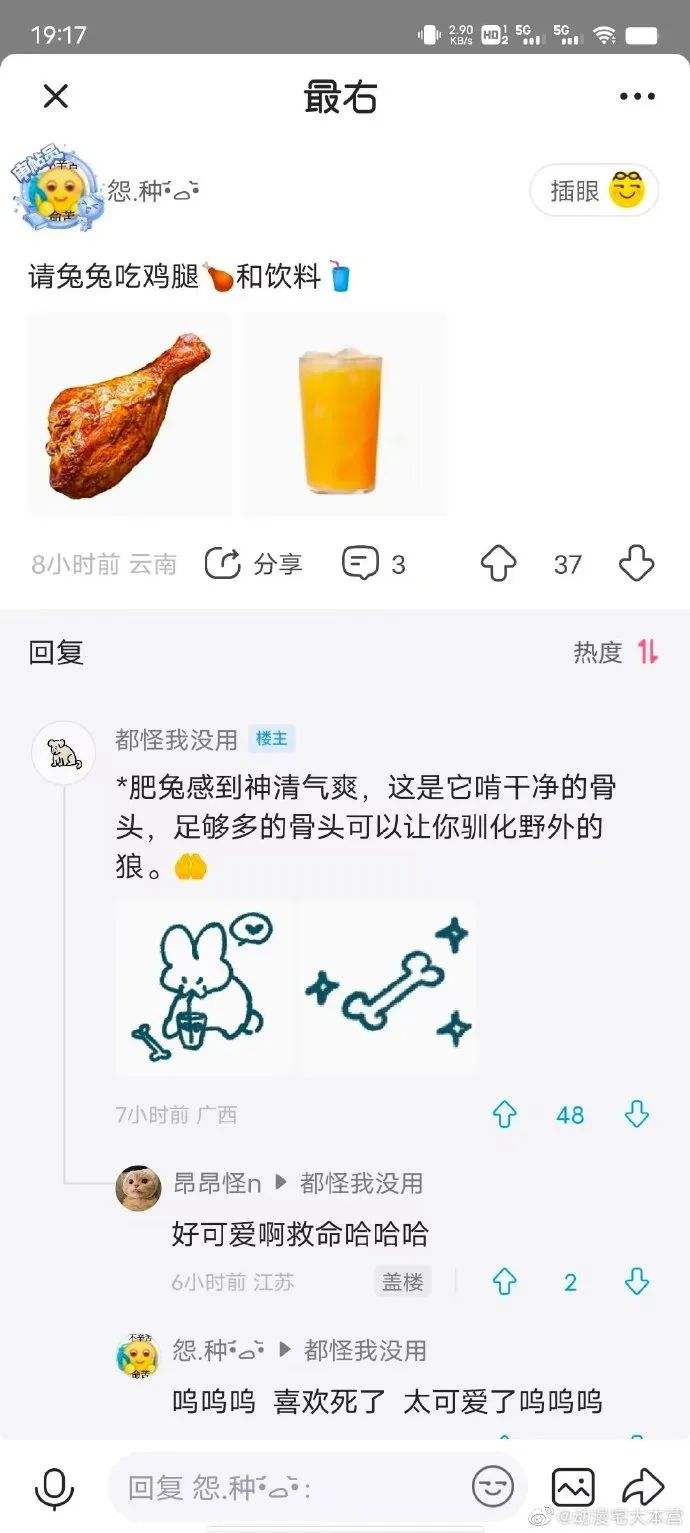Upvote 都怪我没用's comment
The height and width of the screenshot is (1533, 690).
[x=505, y=1114]
